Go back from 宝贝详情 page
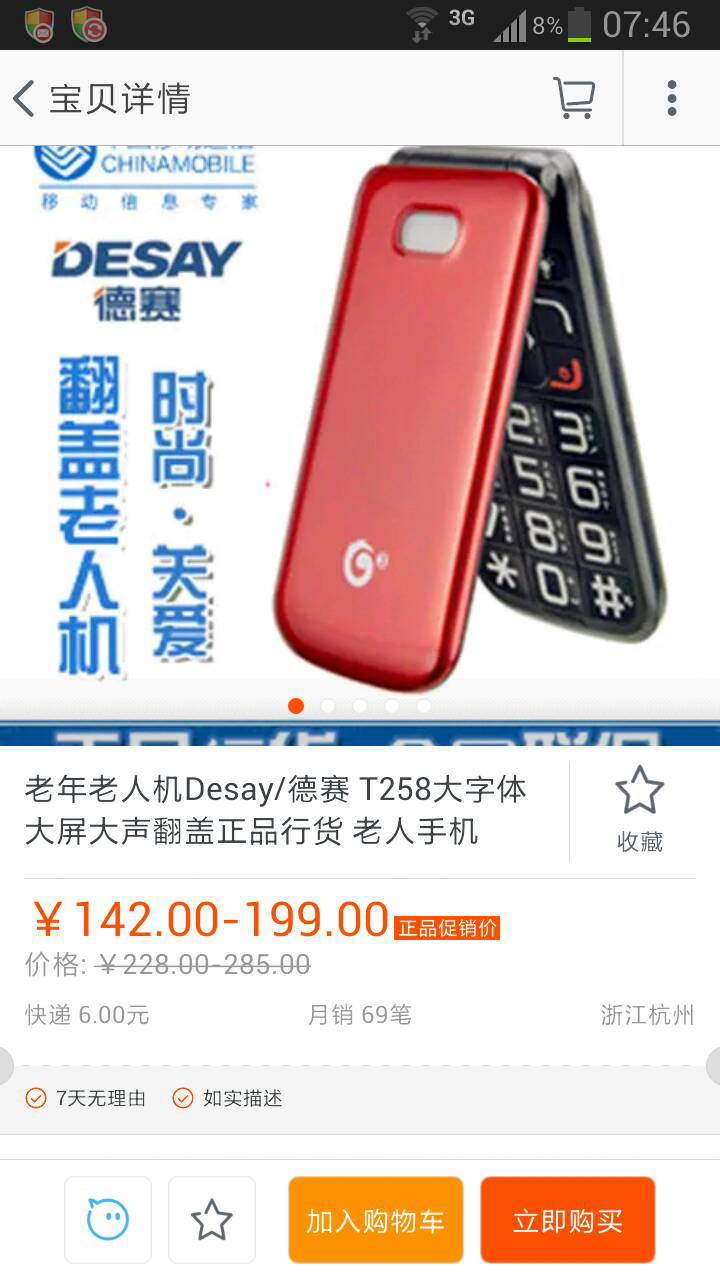720x1280 pixels. (24, 98)
